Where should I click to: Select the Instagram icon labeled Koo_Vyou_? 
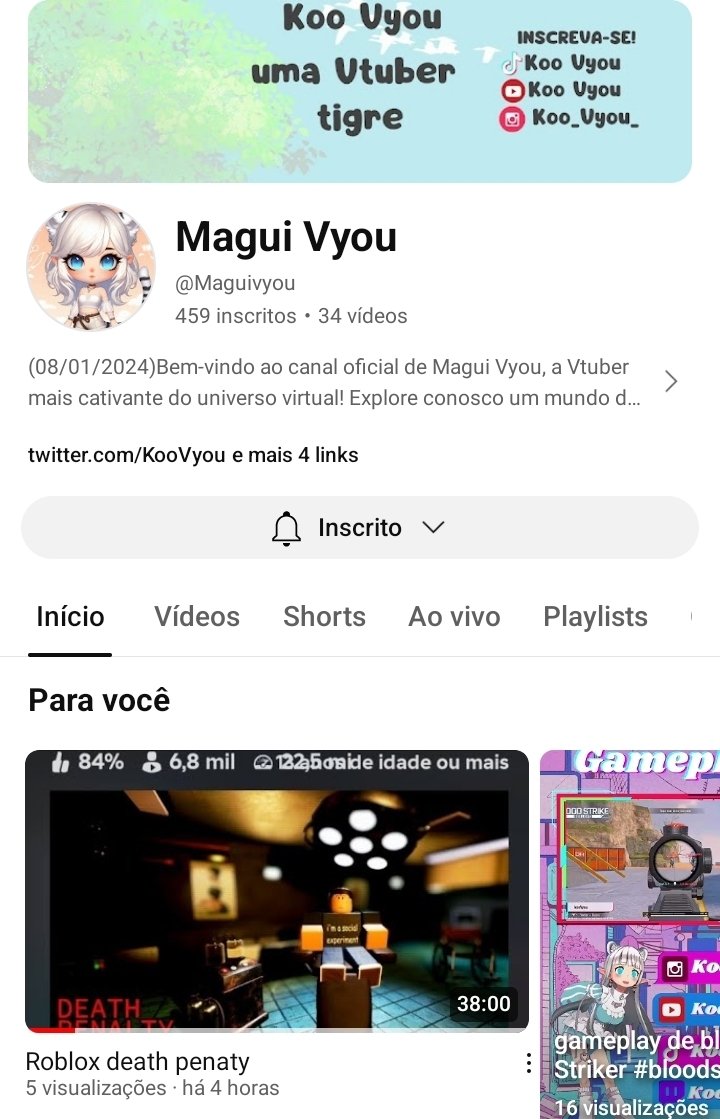(x=513, y=120)
